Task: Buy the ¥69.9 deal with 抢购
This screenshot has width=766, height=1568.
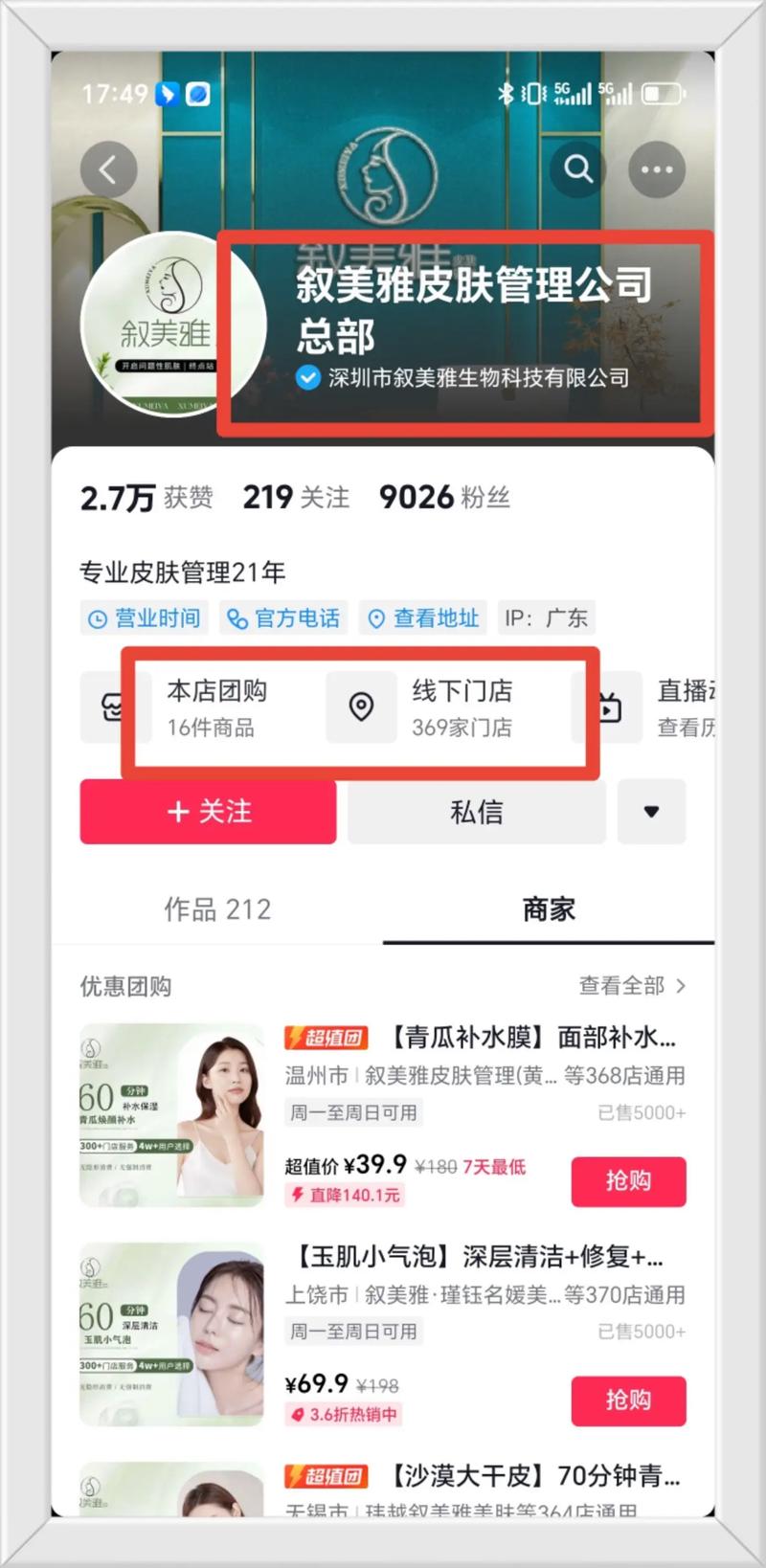Action: (628, 1400)
